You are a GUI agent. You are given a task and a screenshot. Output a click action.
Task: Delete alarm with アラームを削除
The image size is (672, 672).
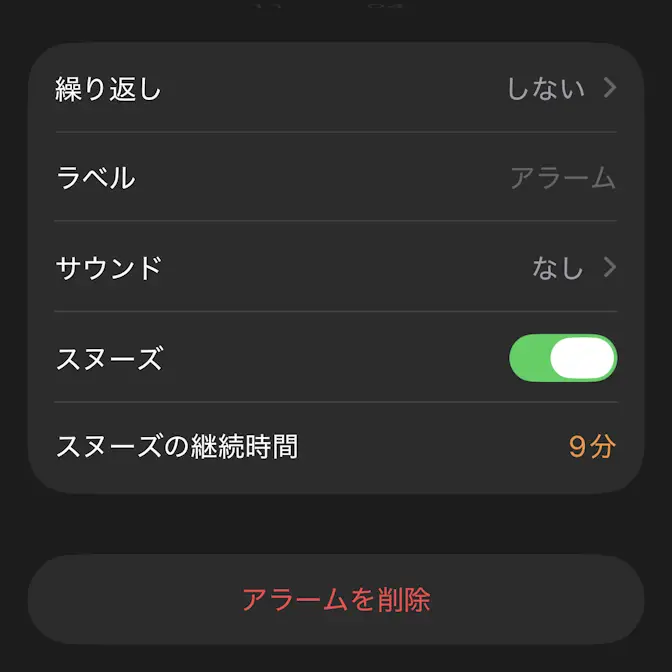pos(336,600)
